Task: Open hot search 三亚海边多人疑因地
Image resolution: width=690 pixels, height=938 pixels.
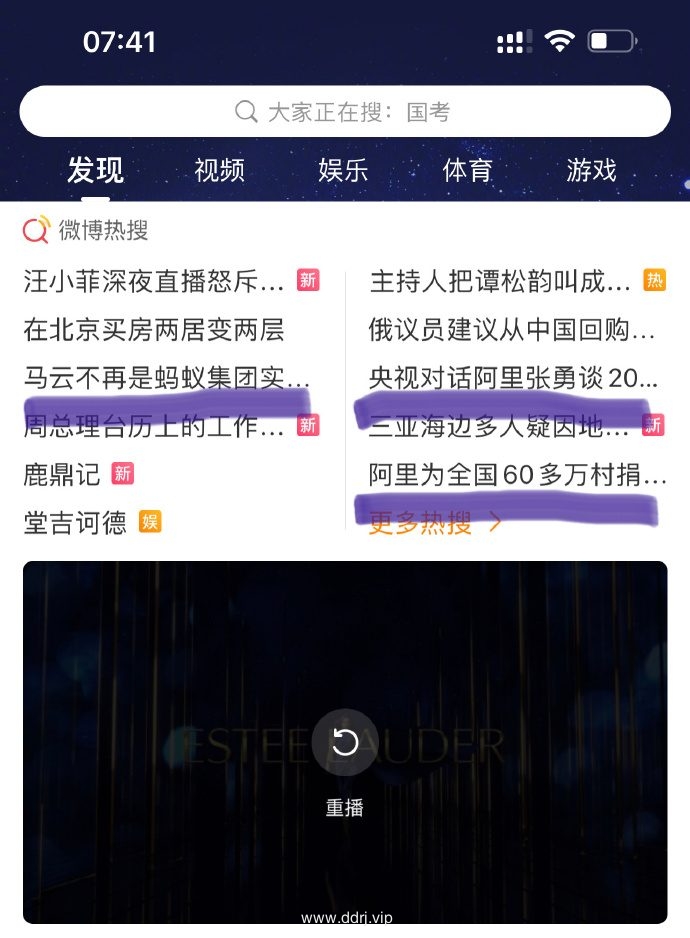Action: [500, 427]
